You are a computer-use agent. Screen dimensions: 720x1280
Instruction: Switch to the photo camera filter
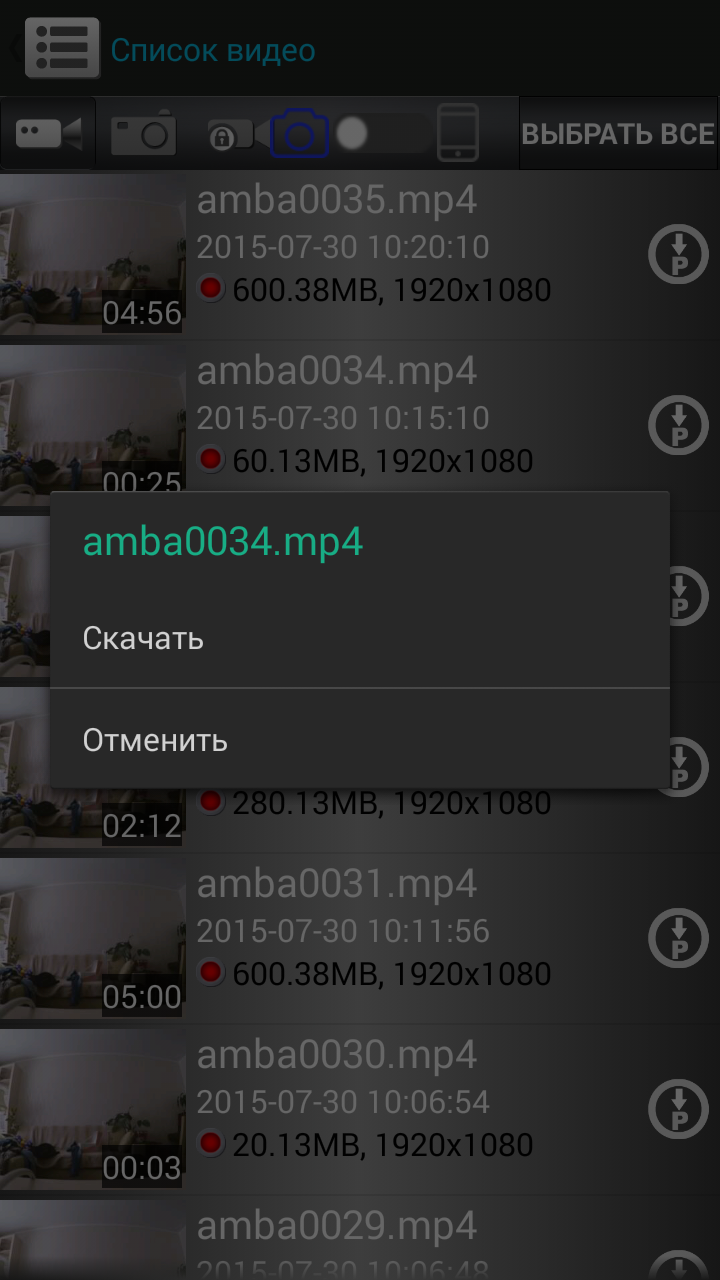tap(144, 133)
